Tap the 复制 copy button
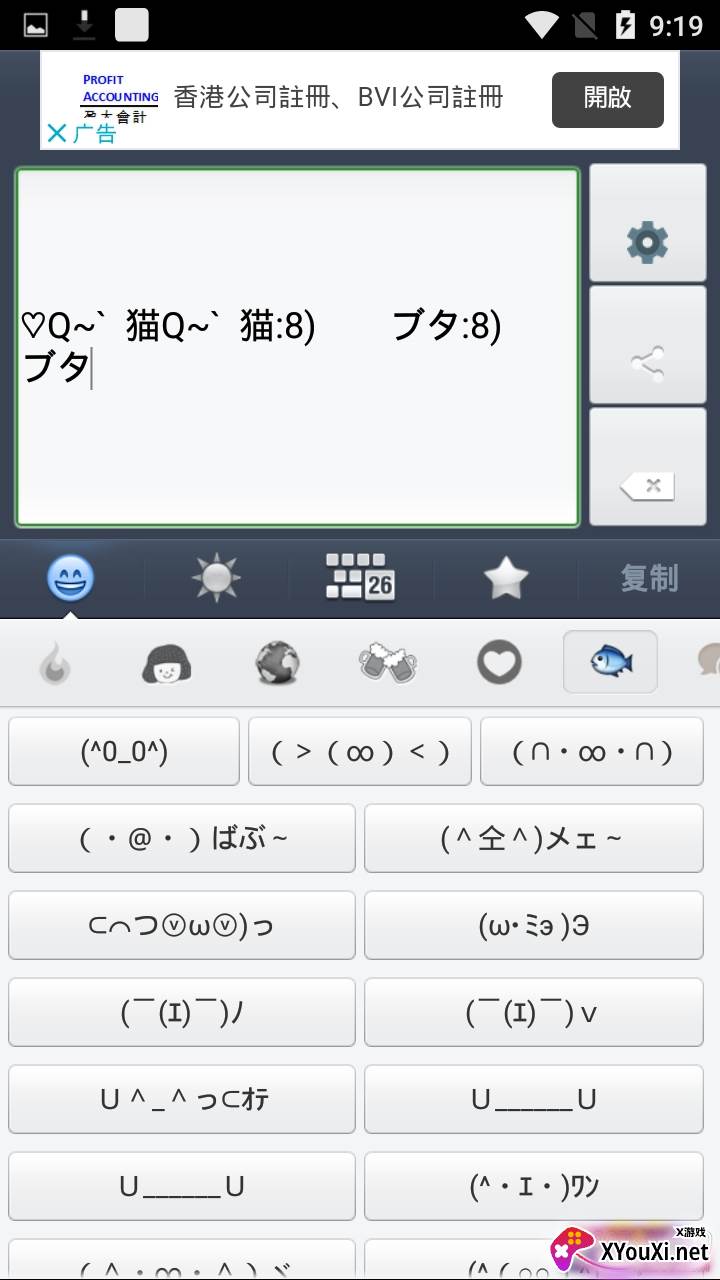 pyautogui.click(x=649, y=578)
